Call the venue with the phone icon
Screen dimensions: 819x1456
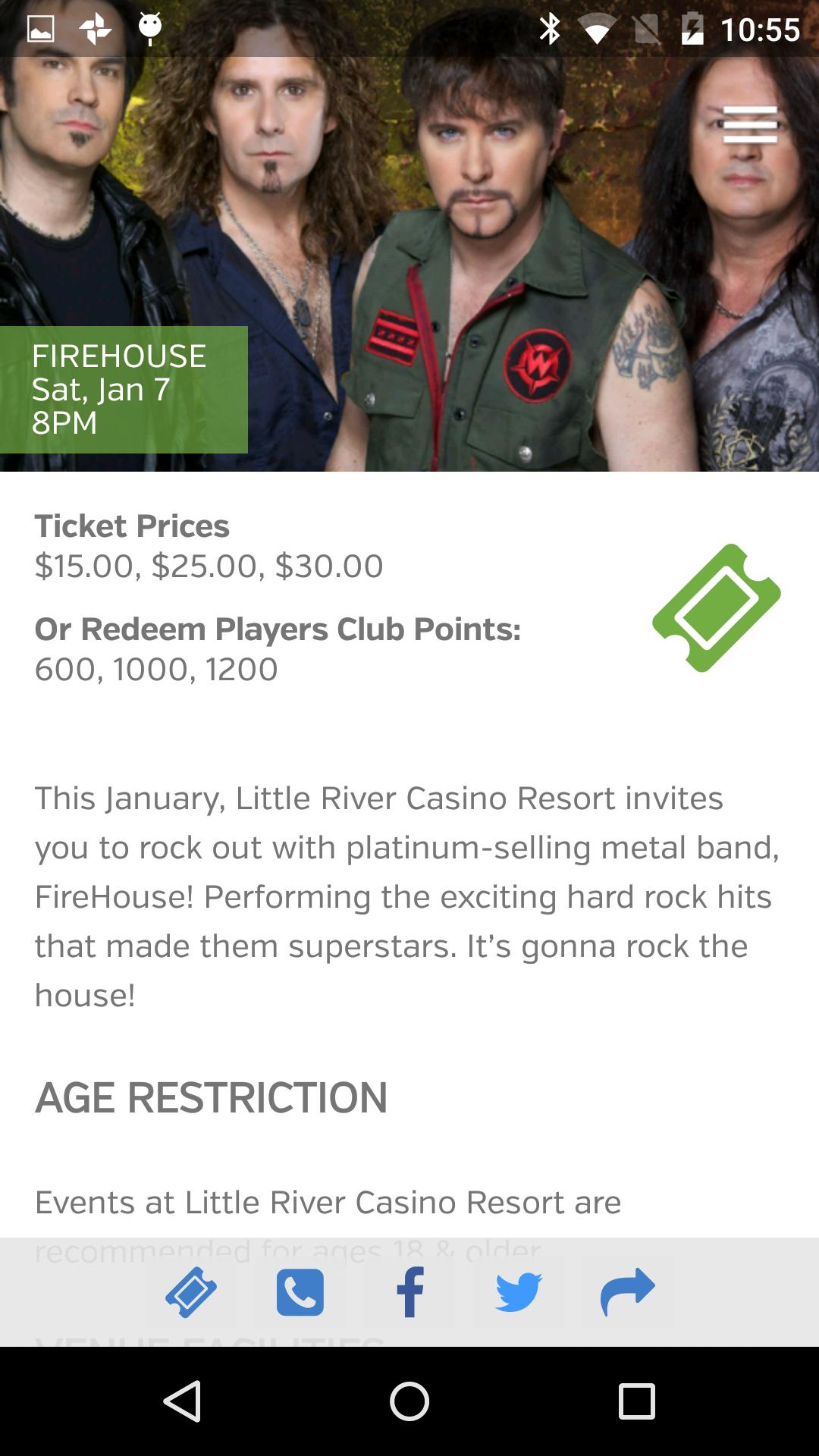click(x=300, y=1292)
